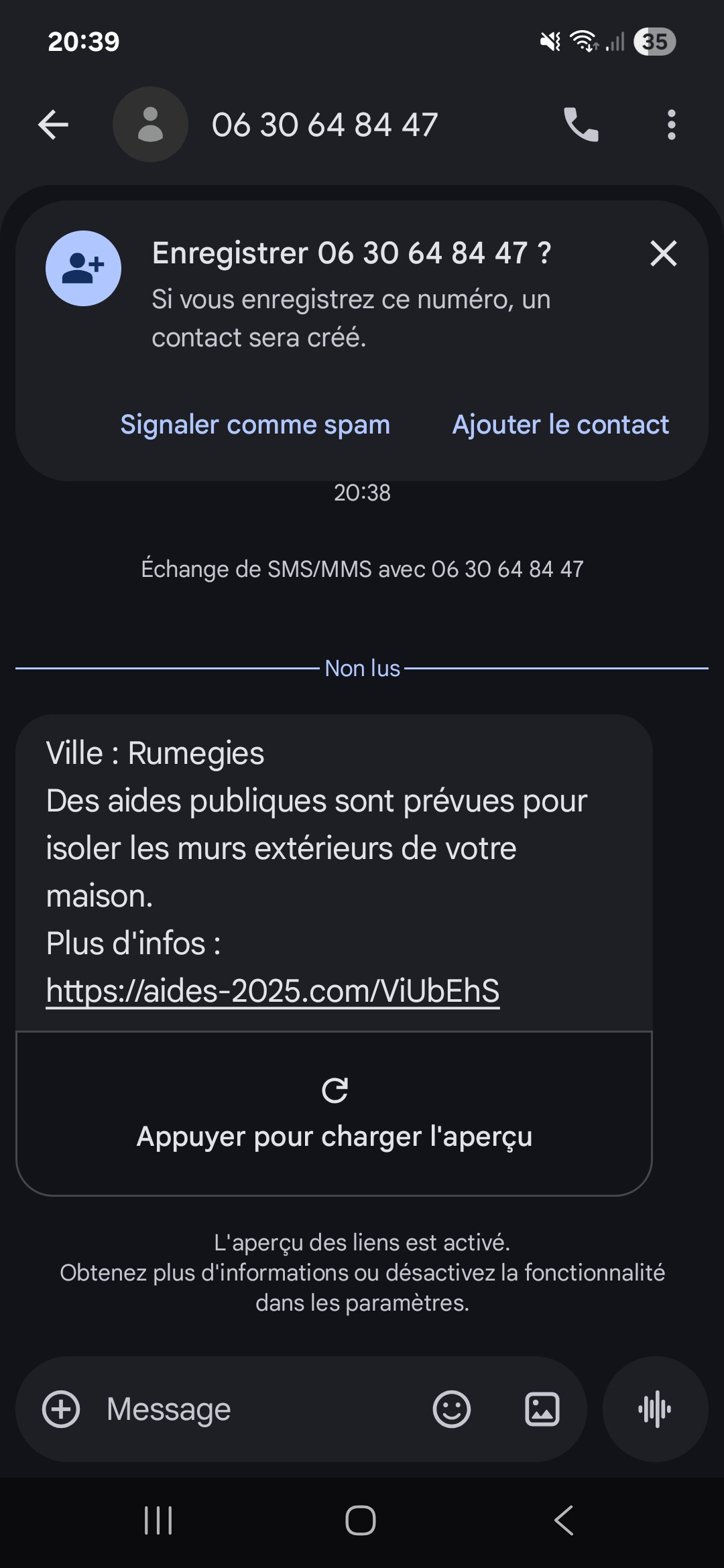Screen dimensions: 724x1568
Task: Go back to the conversations list
Action: click(x=54, y=125)
